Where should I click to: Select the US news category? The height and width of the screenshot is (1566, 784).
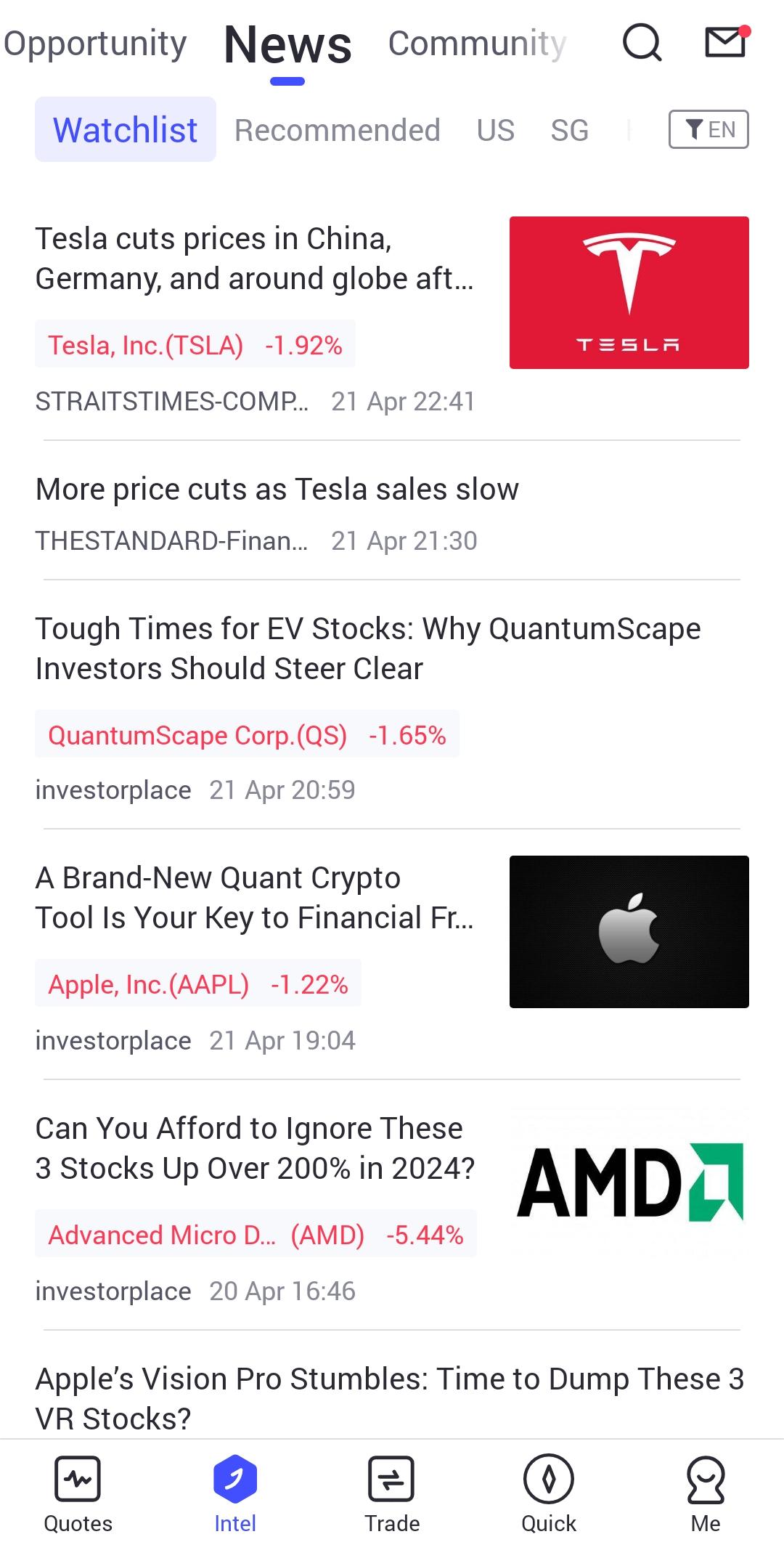496,130
